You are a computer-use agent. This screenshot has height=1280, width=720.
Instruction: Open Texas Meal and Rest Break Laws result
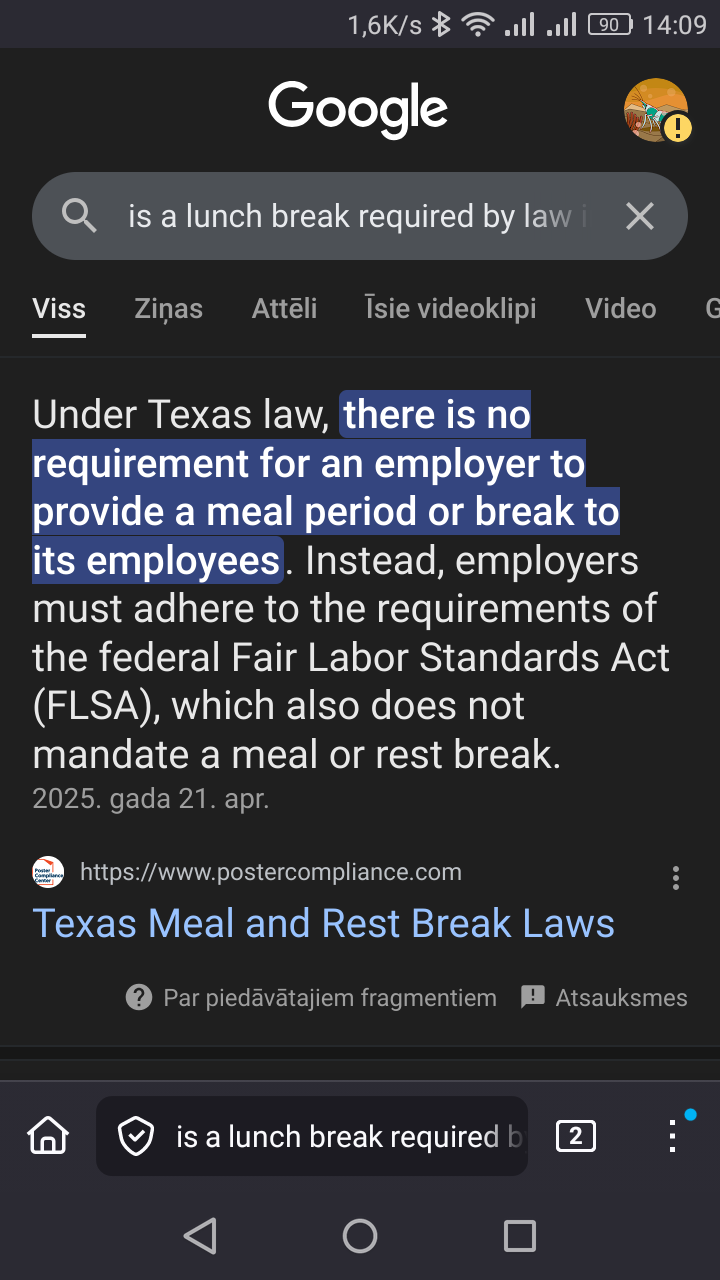[323, 923]
